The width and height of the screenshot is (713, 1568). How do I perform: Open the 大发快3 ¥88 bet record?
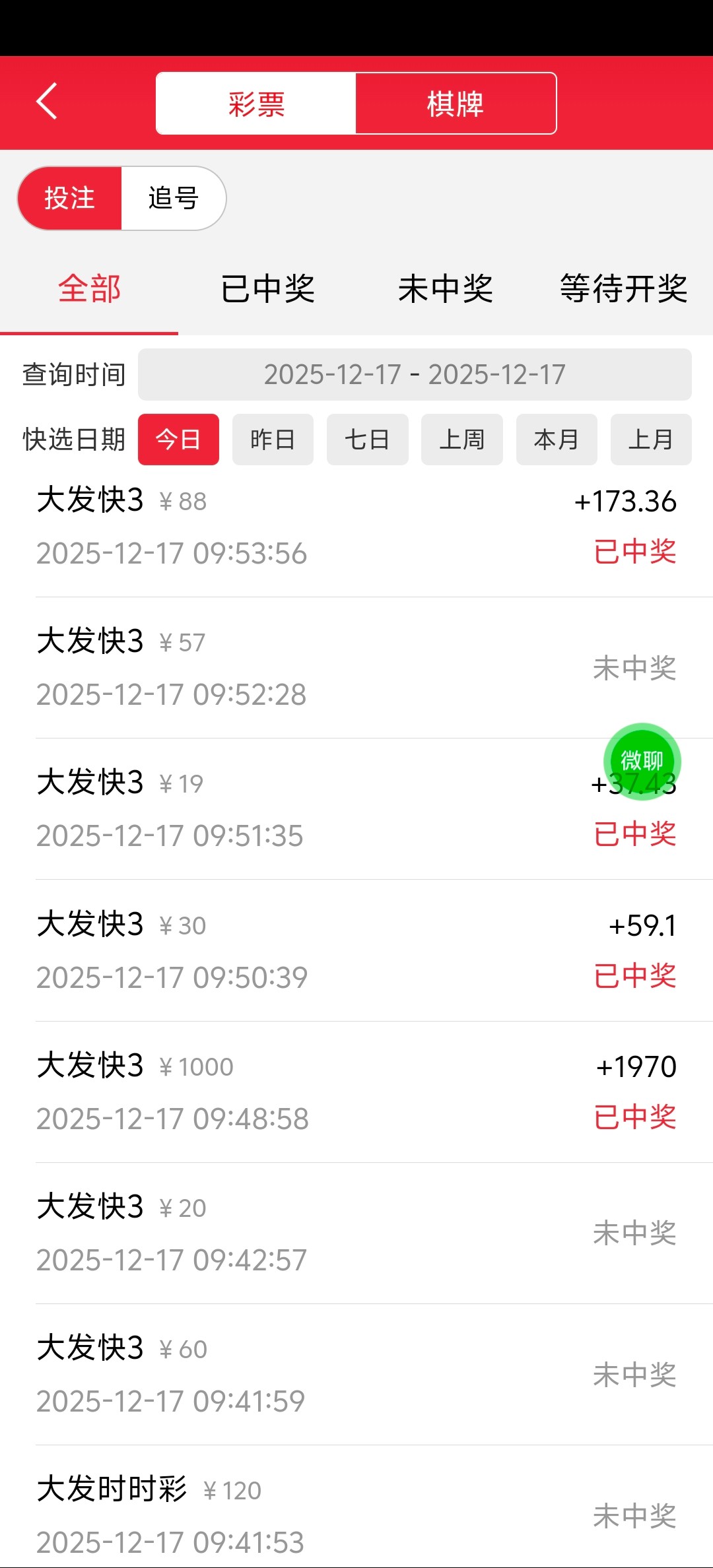pyautogui.click(x=356, y=527)
